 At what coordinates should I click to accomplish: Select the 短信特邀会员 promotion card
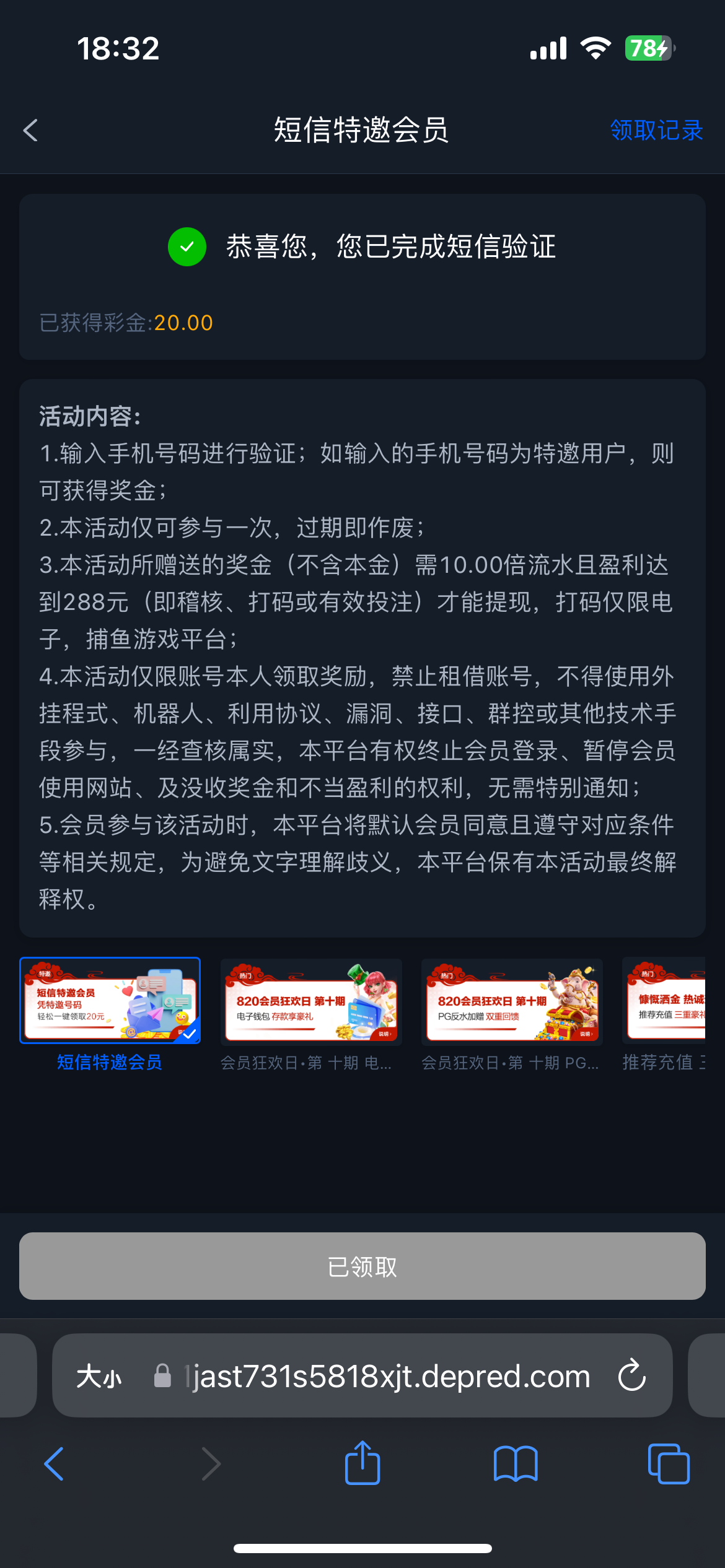click(x=110, y=1001)
